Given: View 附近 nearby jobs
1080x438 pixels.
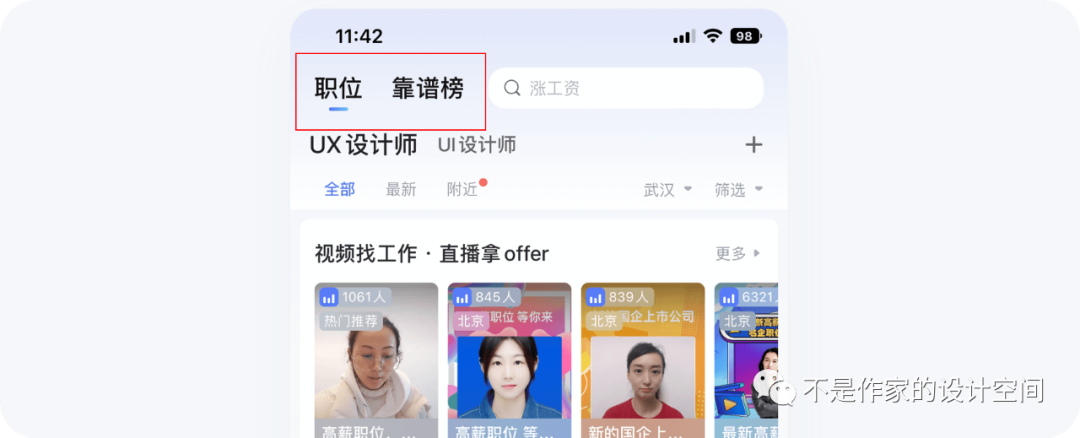Looking at the screenshot, I should pos(462,189).
